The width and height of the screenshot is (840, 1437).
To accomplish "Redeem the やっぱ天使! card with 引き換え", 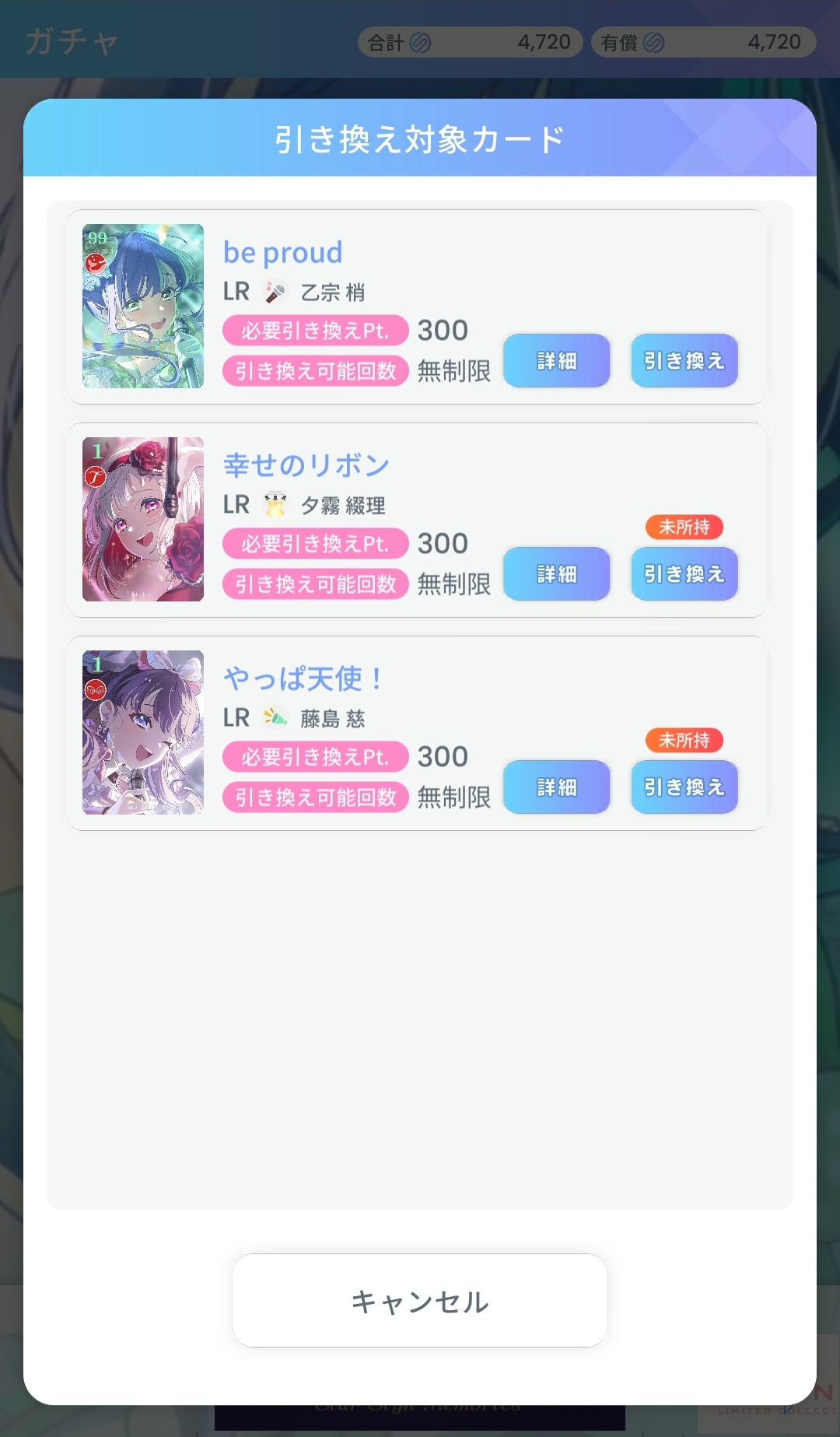I will click(684, 787).
